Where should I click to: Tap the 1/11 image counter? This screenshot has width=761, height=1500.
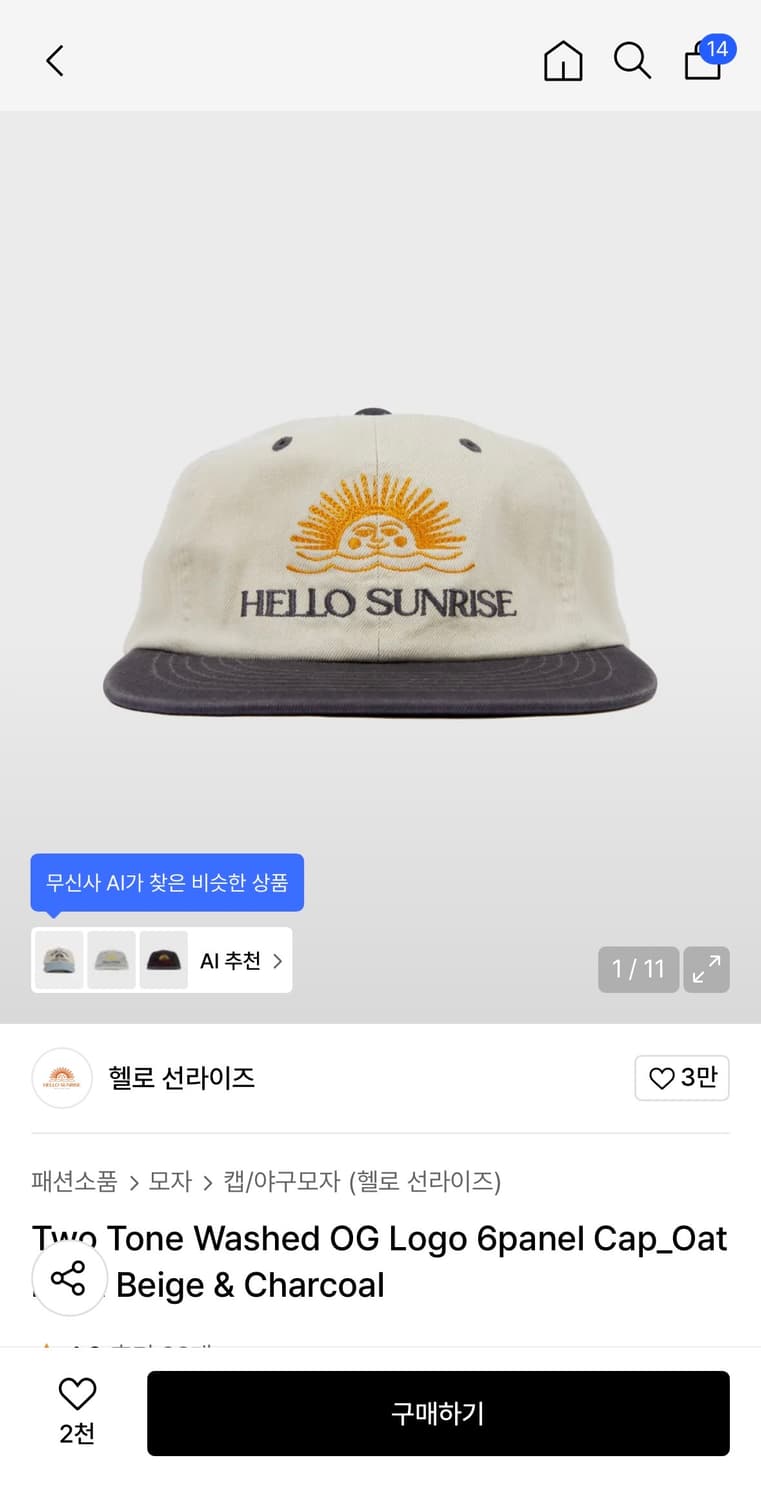[x=638, y=969]
